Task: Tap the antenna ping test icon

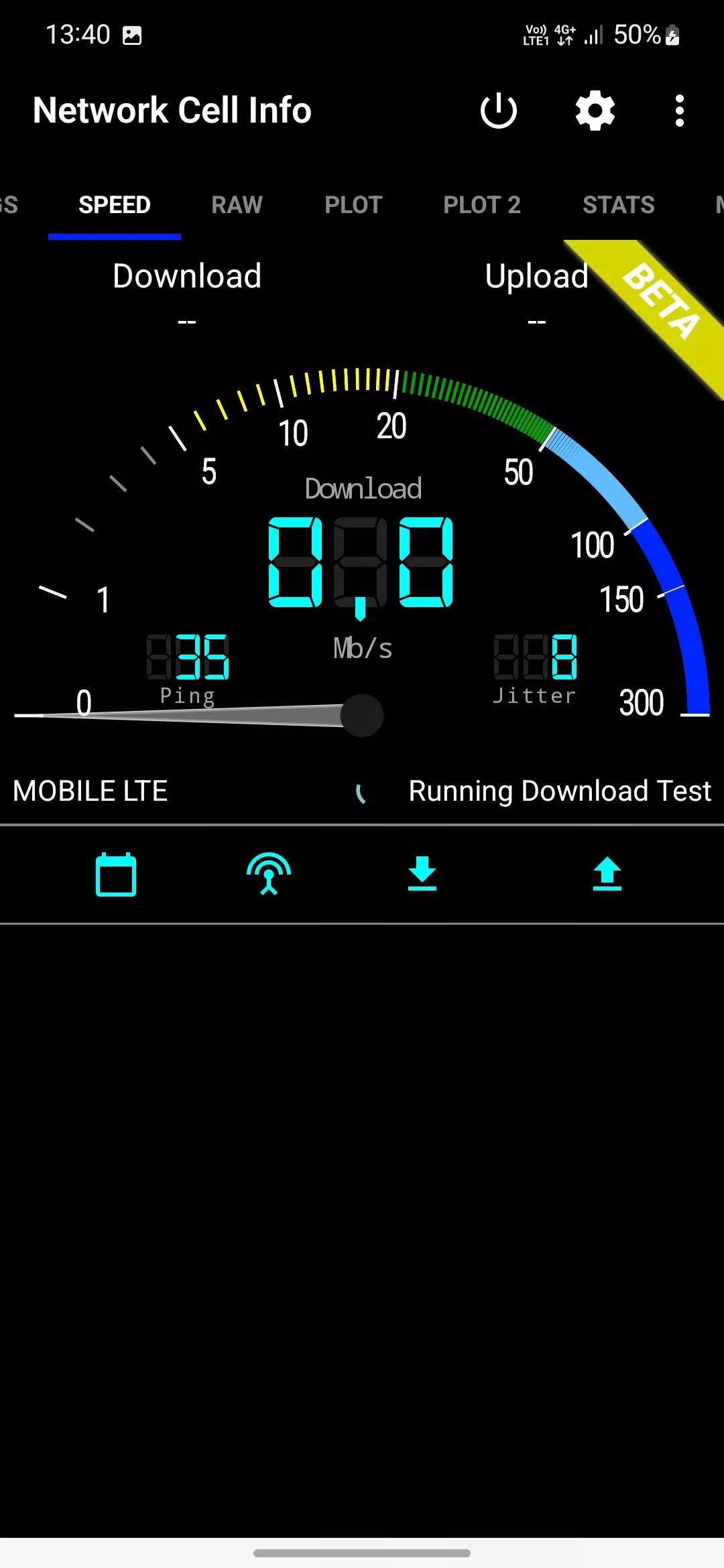Action: (269, 874)
